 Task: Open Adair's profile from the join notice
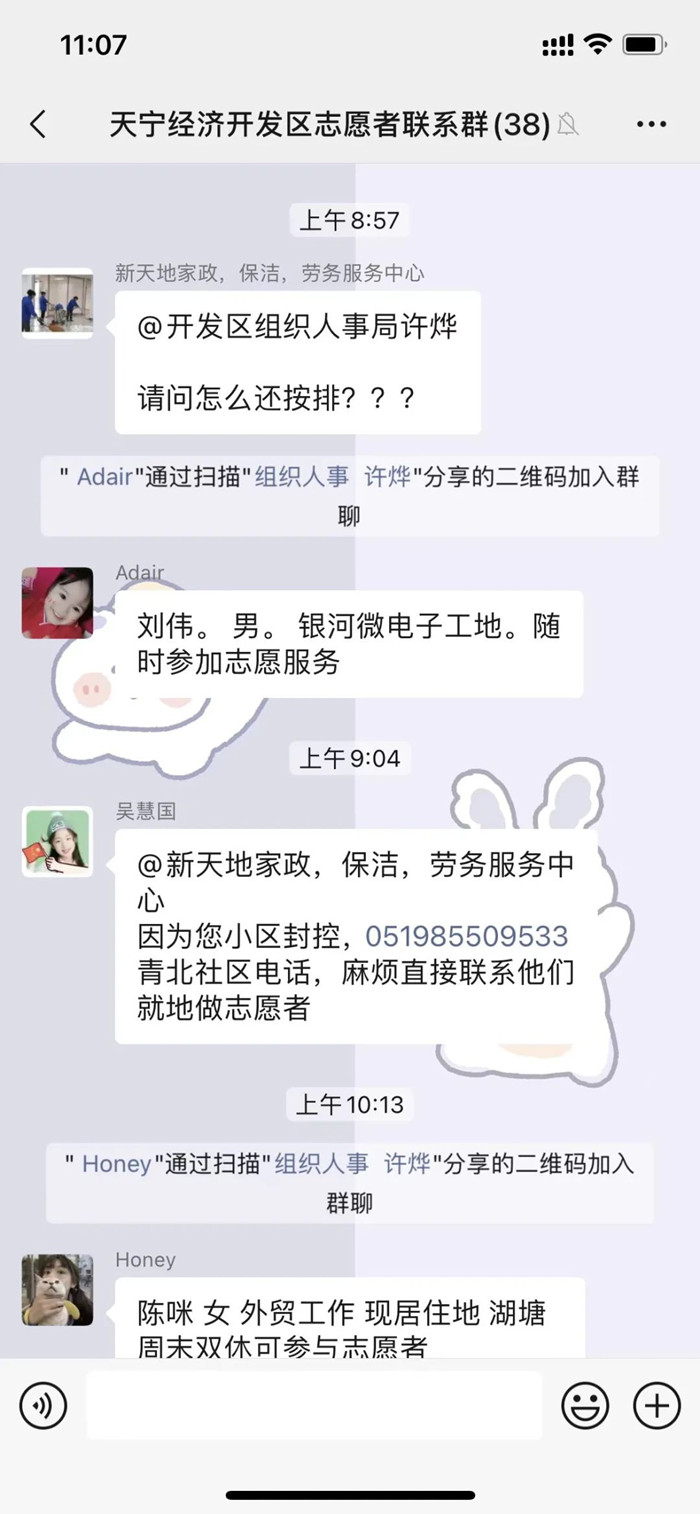point(104,477)
